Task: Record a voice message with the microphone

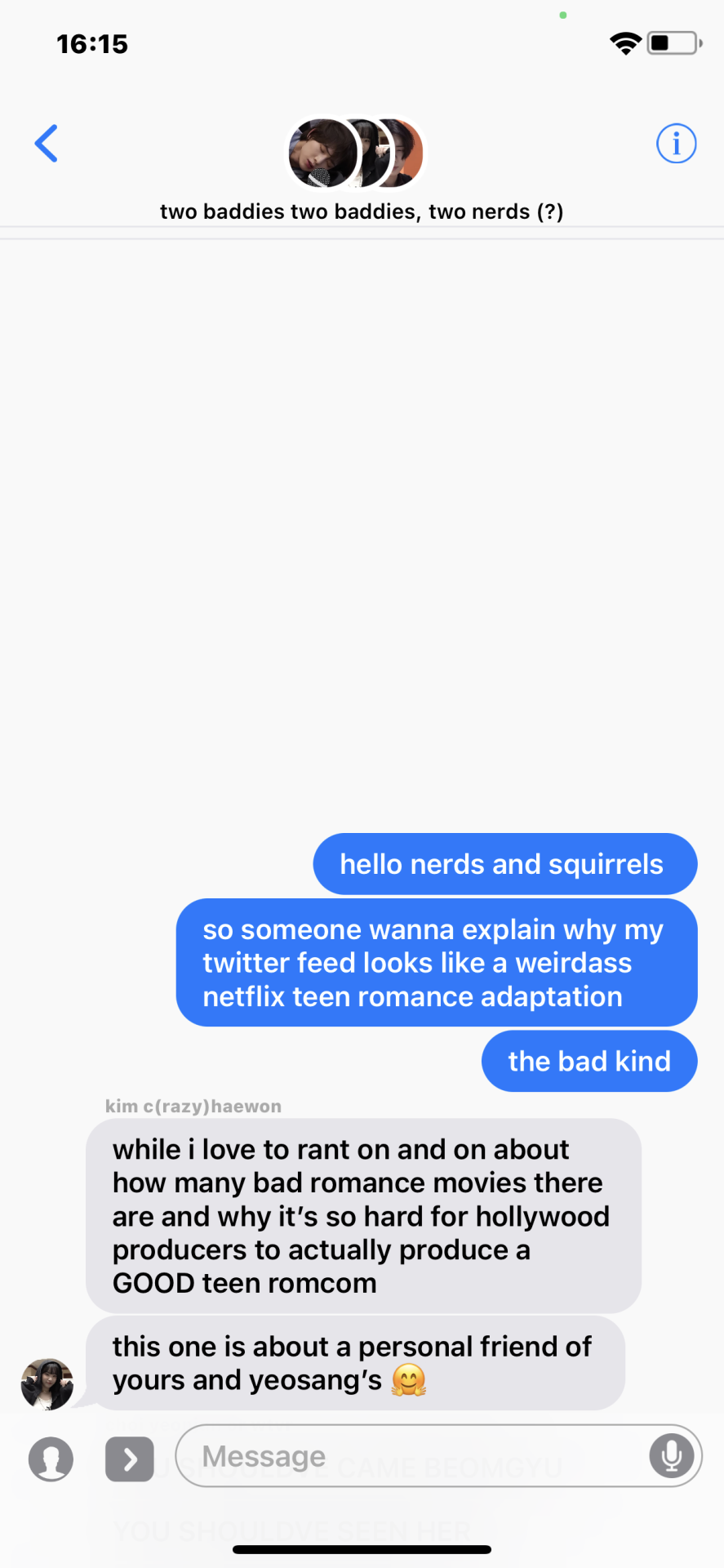Action: coord(671,1455)
